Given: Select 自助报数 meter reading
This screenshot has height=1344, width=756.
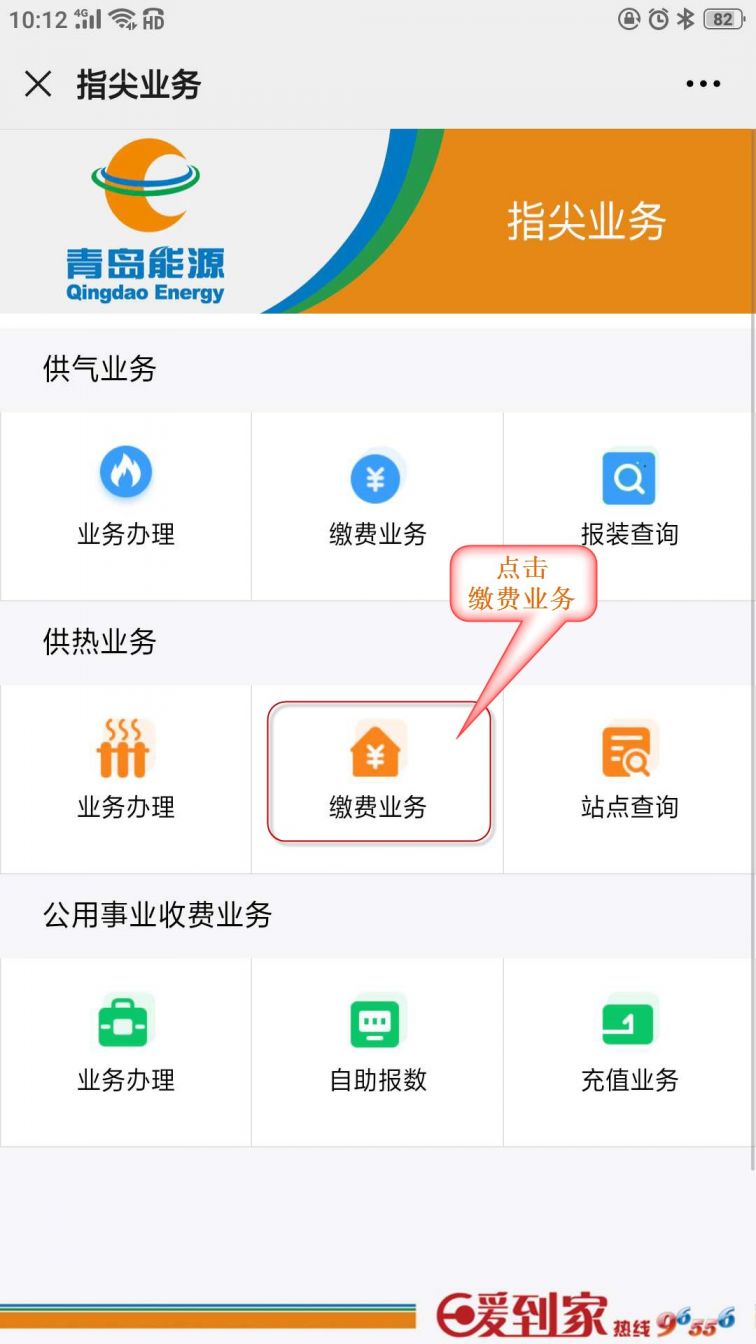Looking at the screenshot, I should click(377, 1044).
